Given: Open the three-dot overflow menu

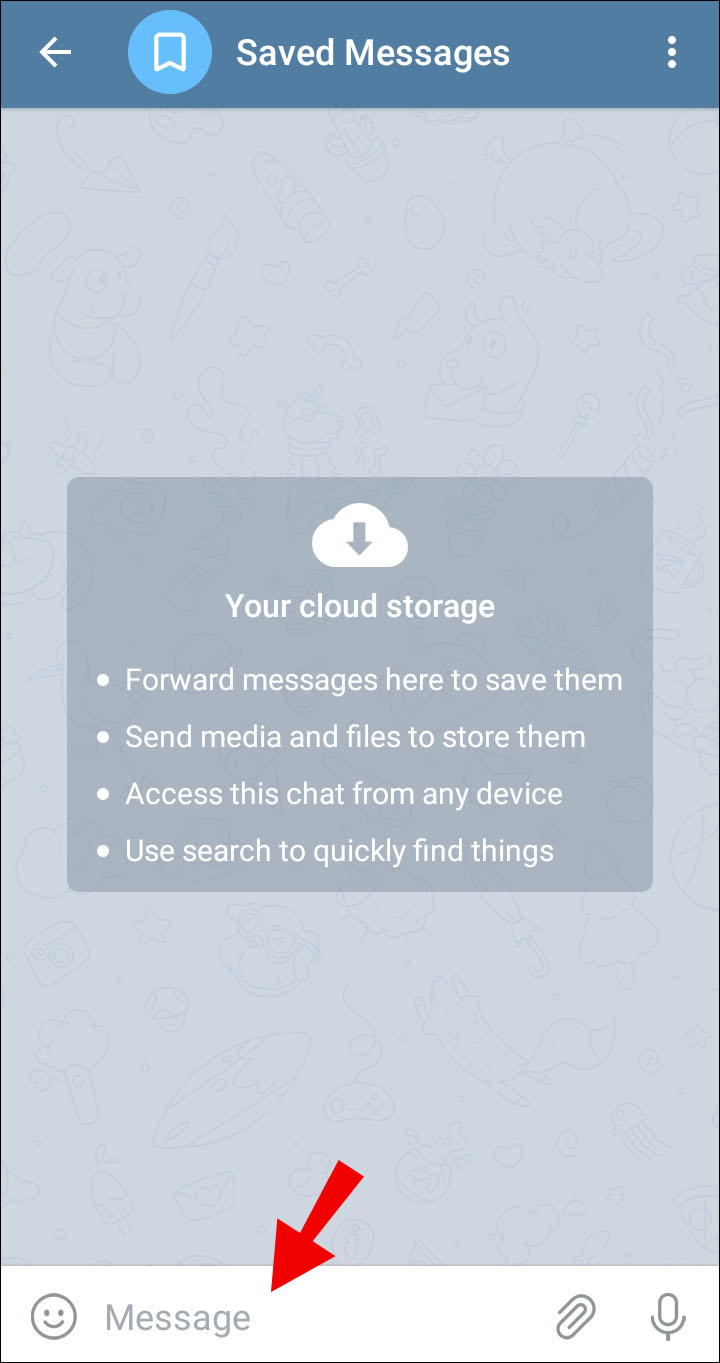Looking at the screenshot, I should pyautogui.click(x=672, y=53).
